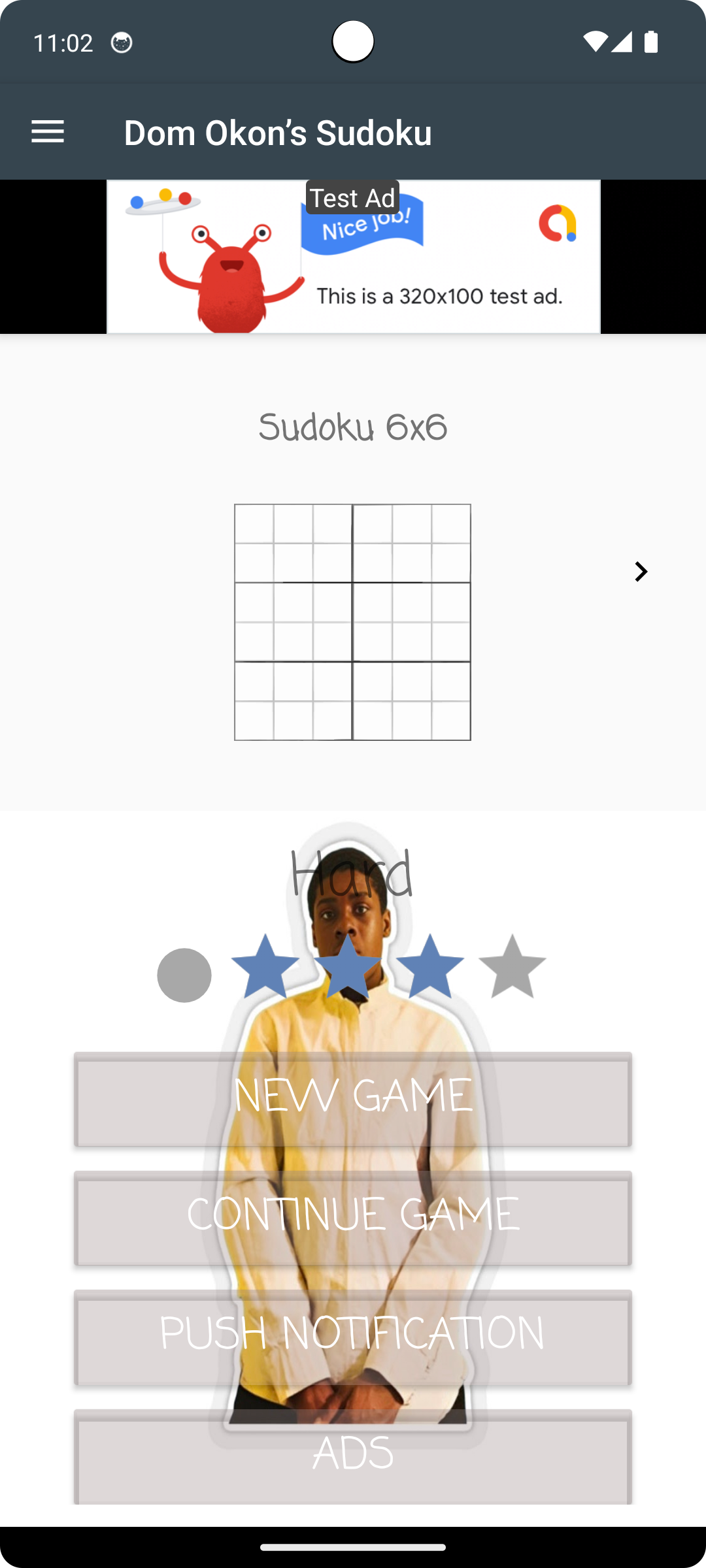This screenshot has width=706, height=1568.
Task: Click the gray circle left of the stars
Action: pos(184,974)
